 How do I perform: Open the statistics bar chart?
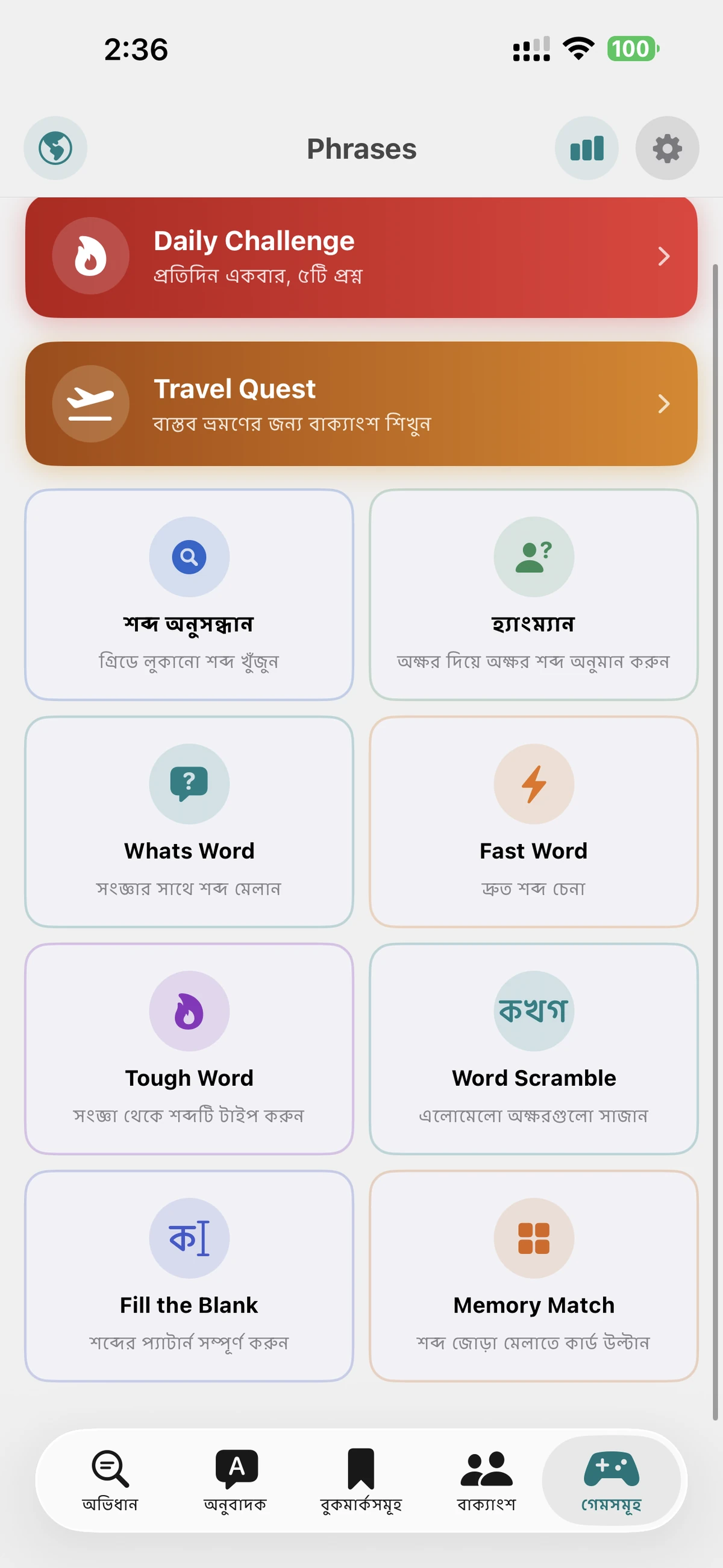pyautogui.click(x=586, y=148)
